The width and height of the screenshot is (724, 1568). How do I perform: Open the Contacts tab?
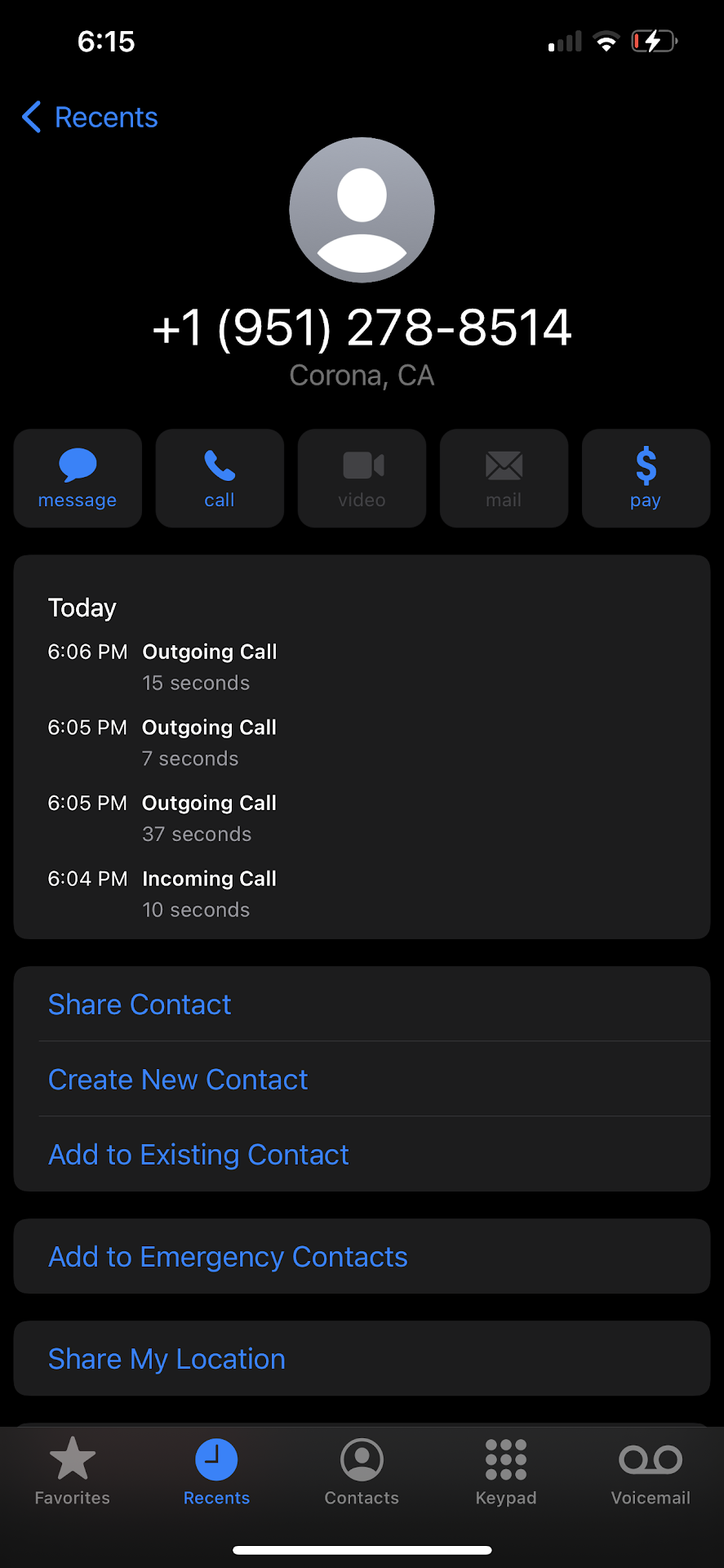[362, 1472]
